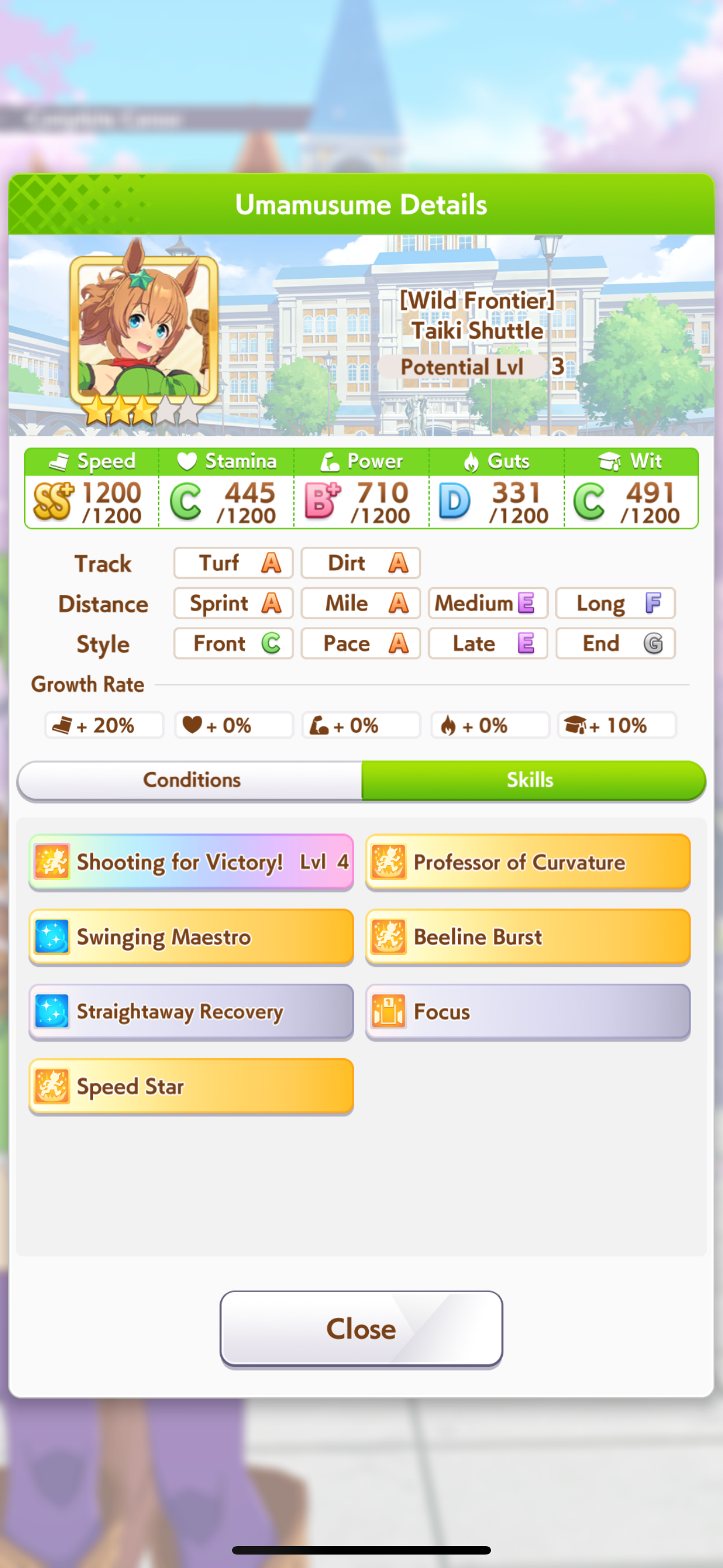
Task: Open Beeline Burst skill info
Action: (x=527, y=936)
